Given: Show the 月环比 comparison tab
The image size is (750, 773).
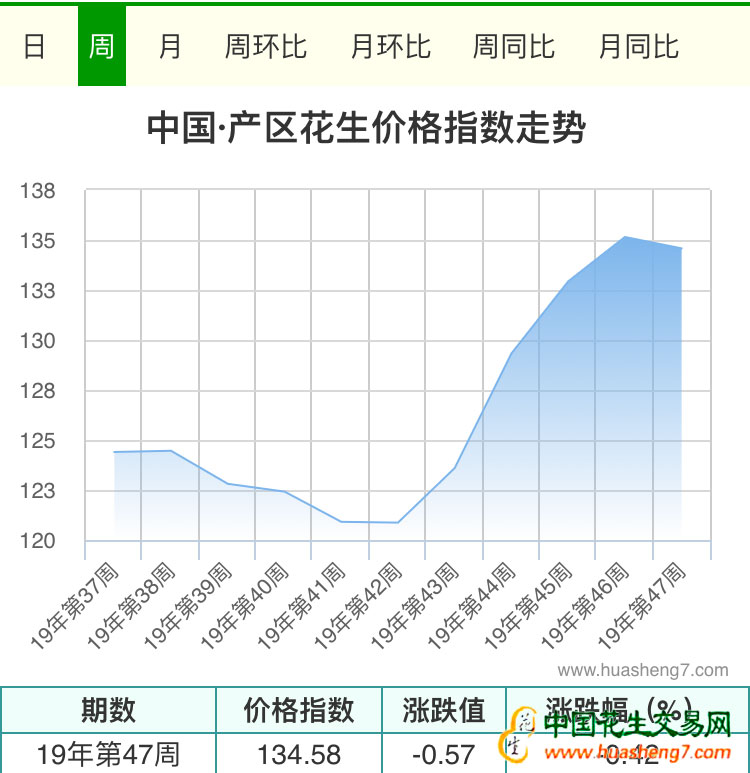Looking at the screenshot, I should pos(390,46).
